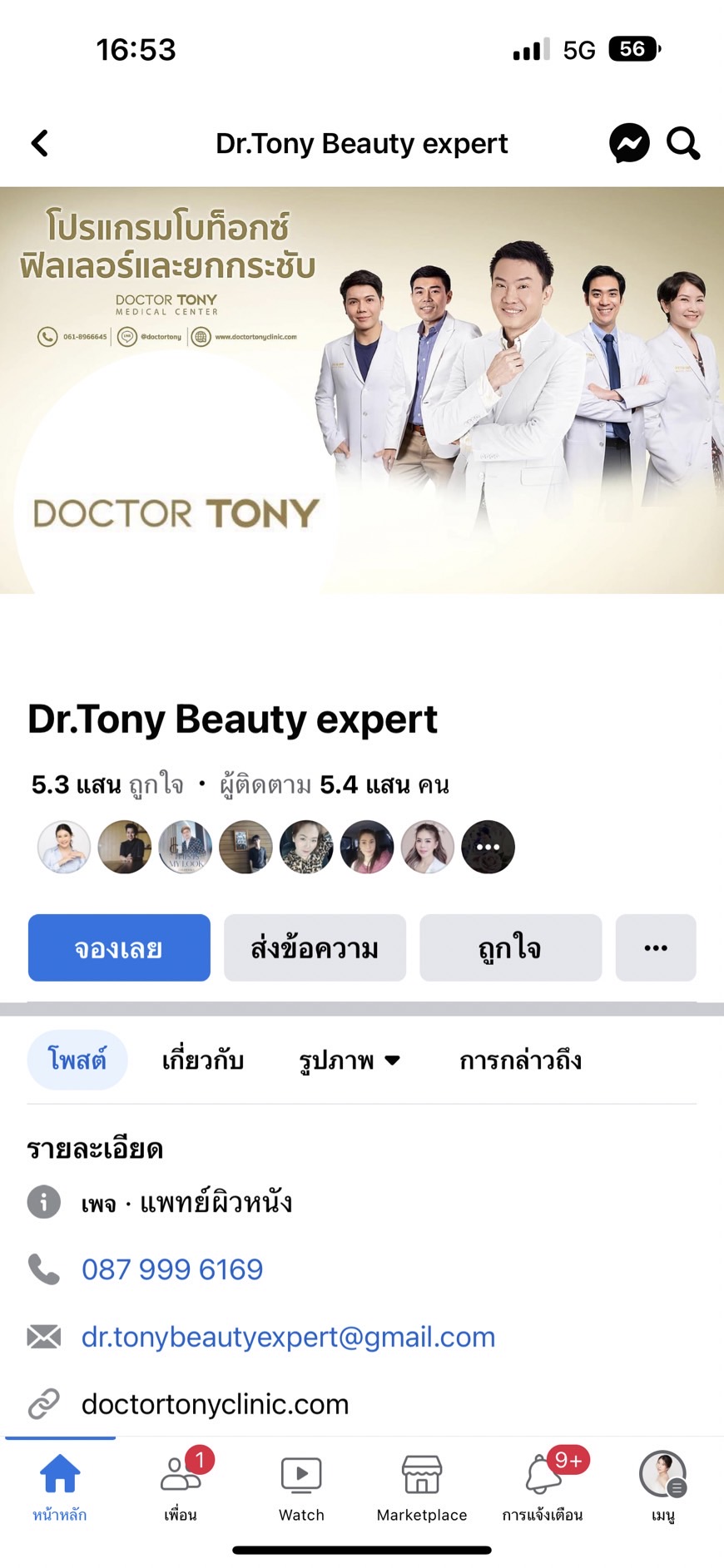
Task: Tap the back arrow to leave the page
Action: coord(40,143)
